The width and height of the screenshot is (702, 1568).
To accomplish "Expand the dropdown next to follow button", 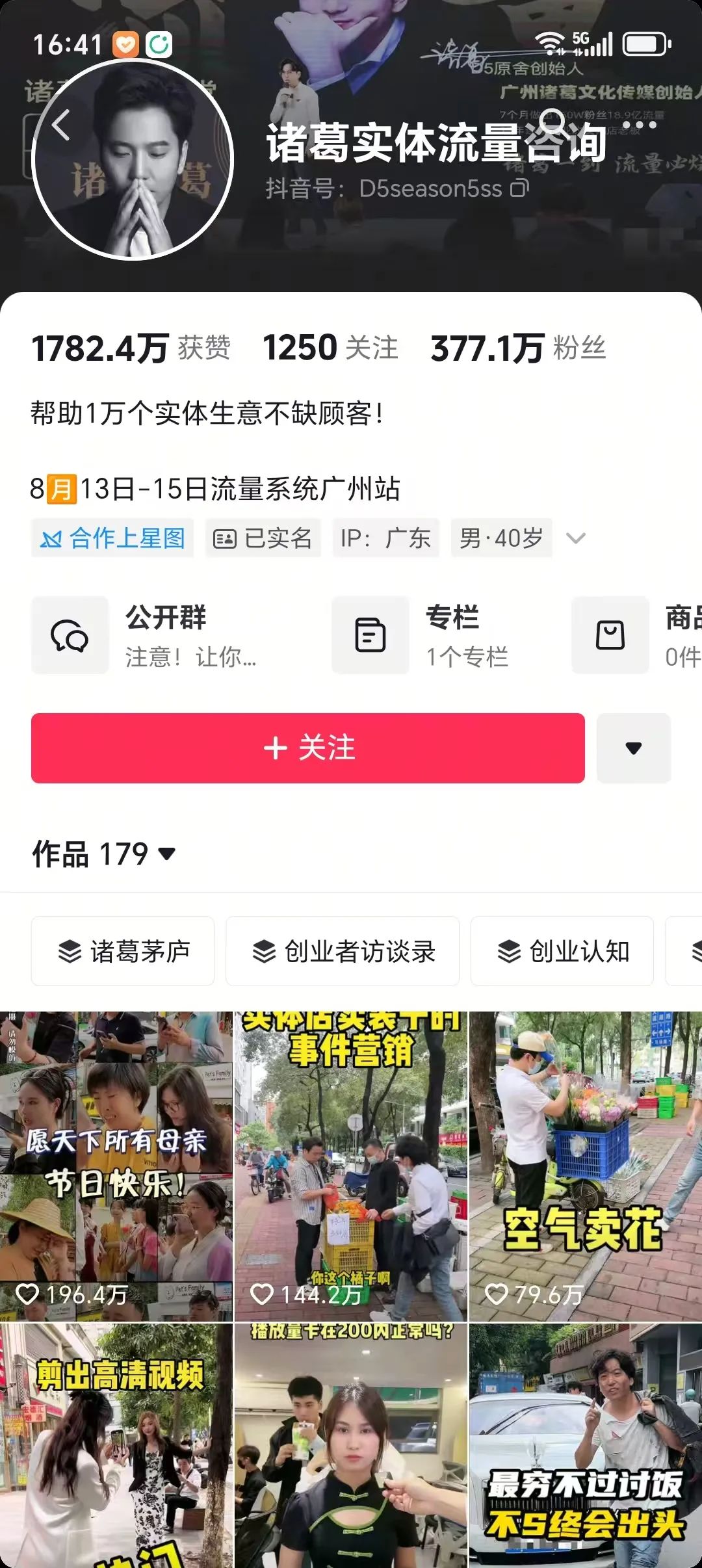I will coord(634,748).
